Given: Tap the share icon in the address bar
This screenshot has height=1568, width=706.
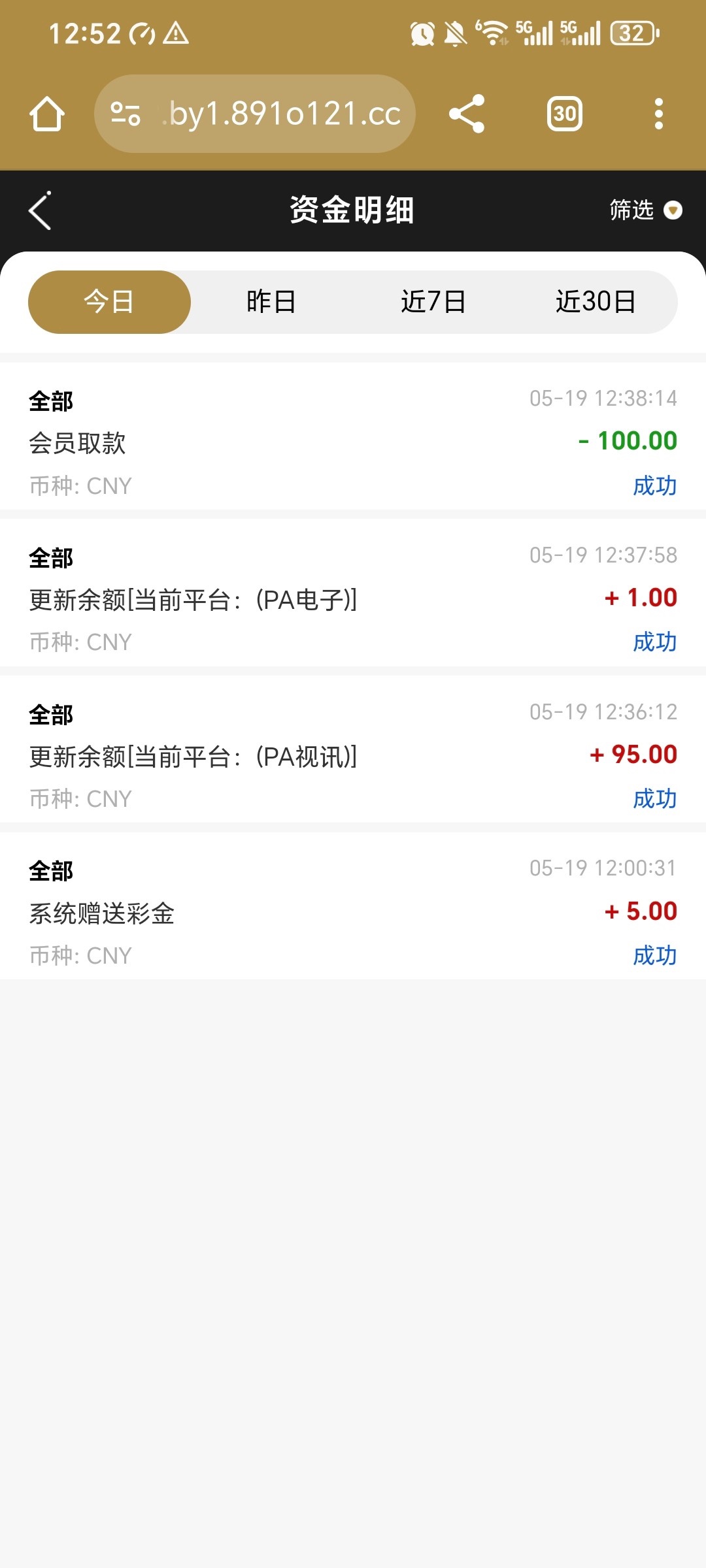Looking at the screenshot, I should pyautogui.click(x=468, y=114).
